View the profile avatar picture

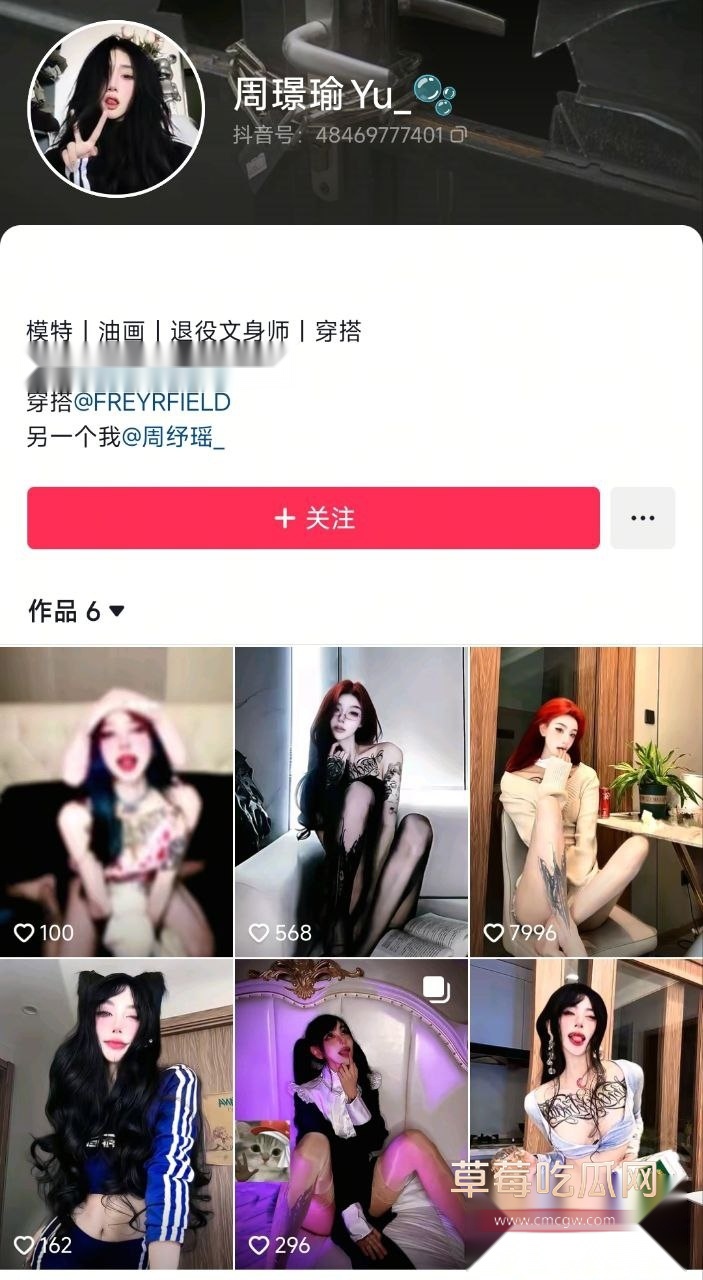click(x=117, y=108)
